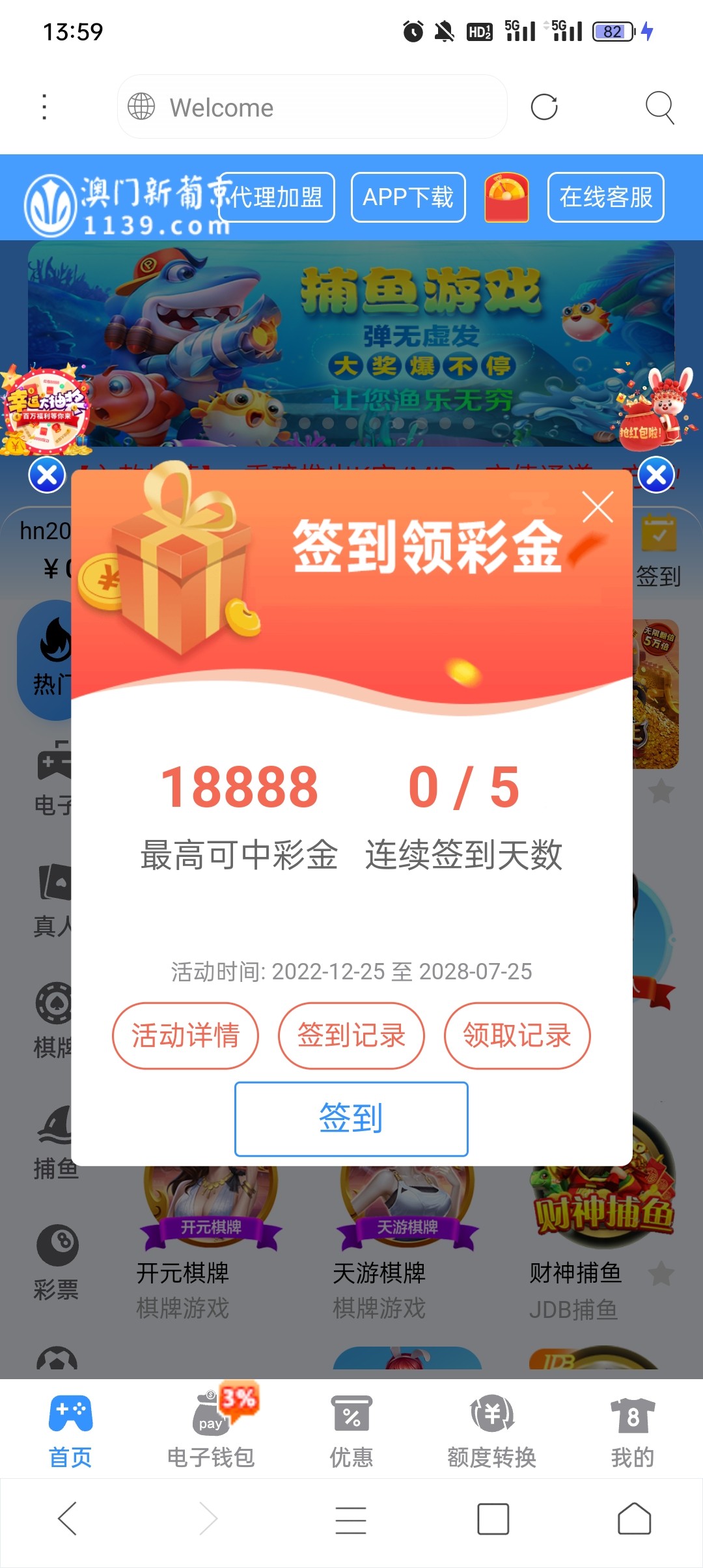Dismiss the left floating lucky draw badge

click(x=47, y=475)
